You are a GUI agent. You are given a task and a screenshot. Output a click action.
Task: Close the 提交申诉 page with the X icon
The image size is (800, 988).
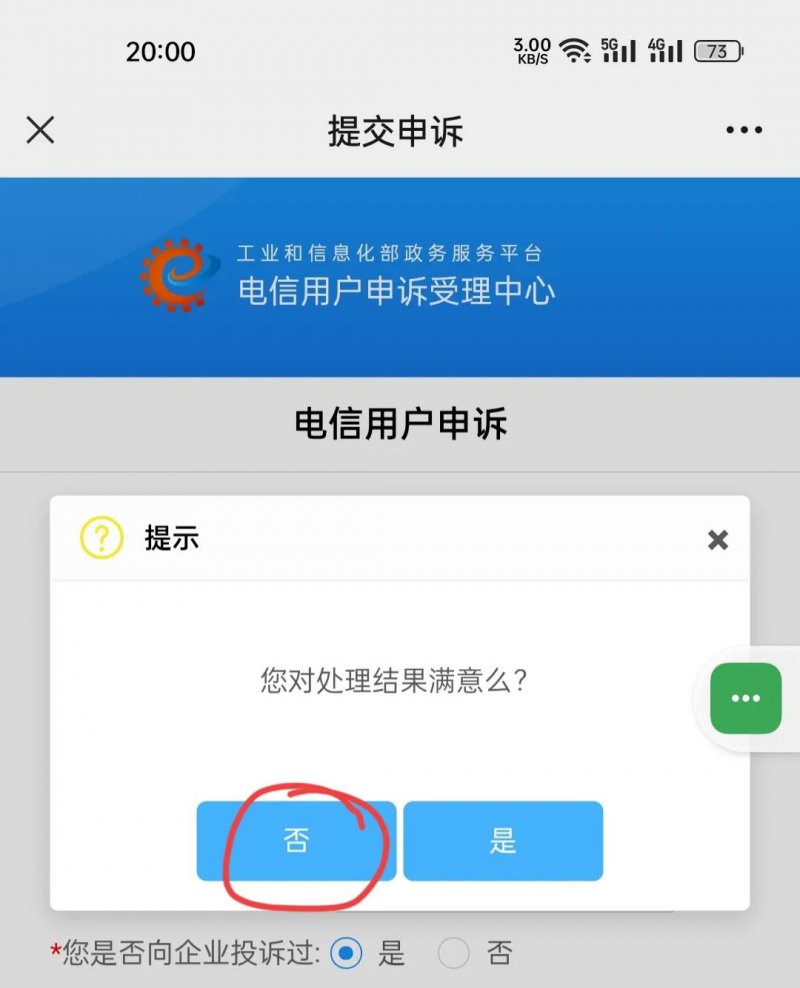40,130
